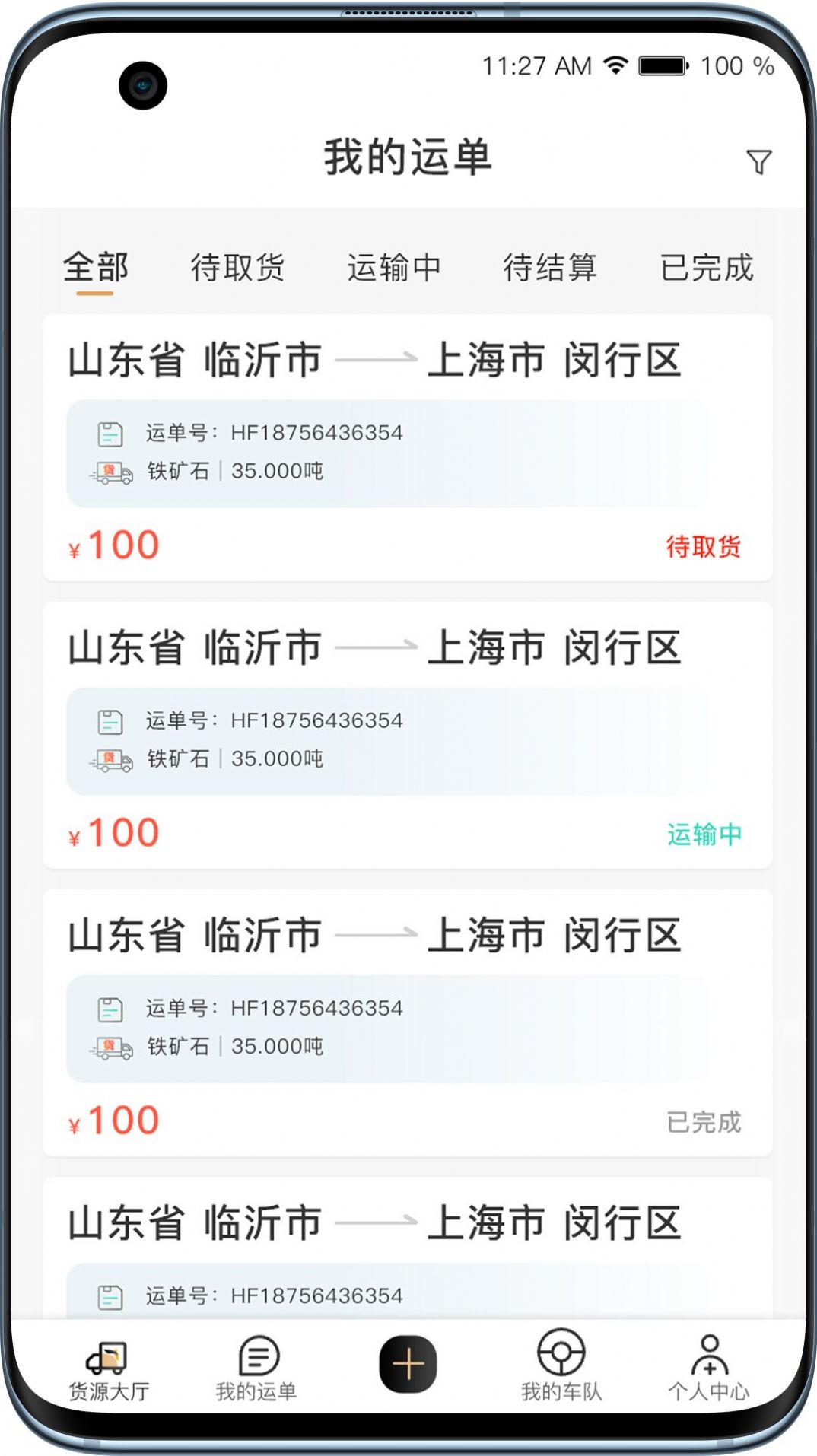Click the ¥100 price on the first waybill
Screen dimensions: 817x1456
tap(113, 545)
